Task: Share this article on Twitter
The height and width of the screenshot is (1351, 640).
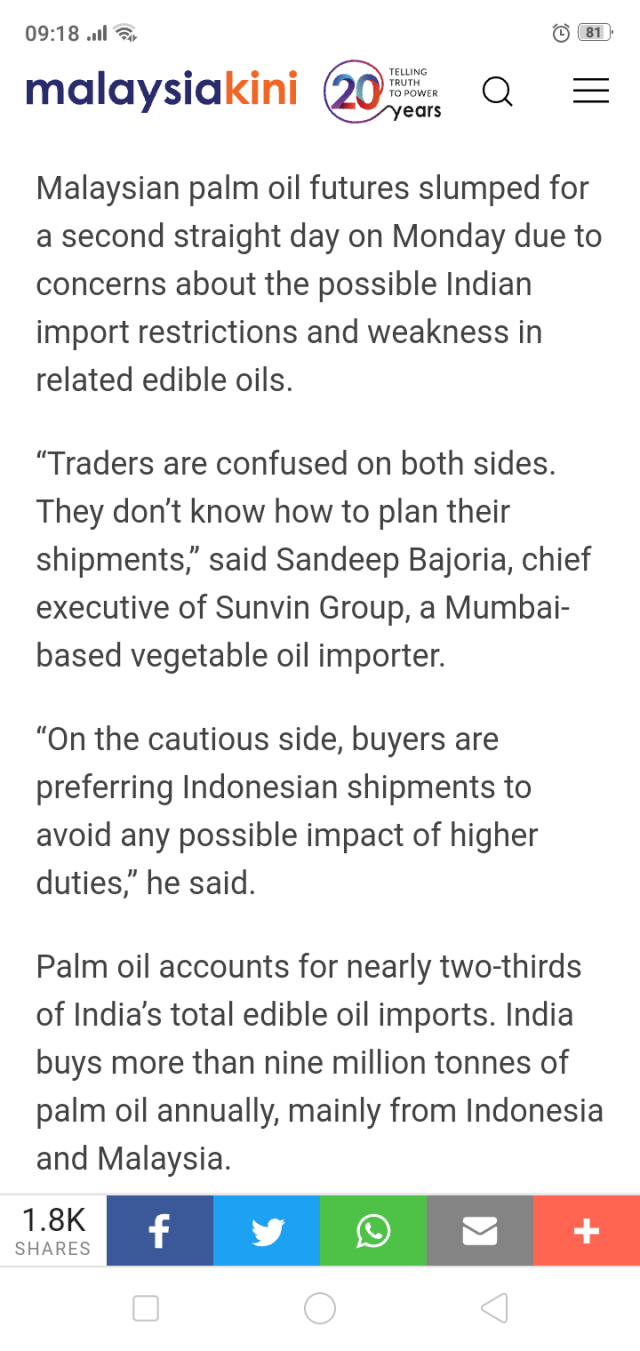Action: coord(267,1231)
